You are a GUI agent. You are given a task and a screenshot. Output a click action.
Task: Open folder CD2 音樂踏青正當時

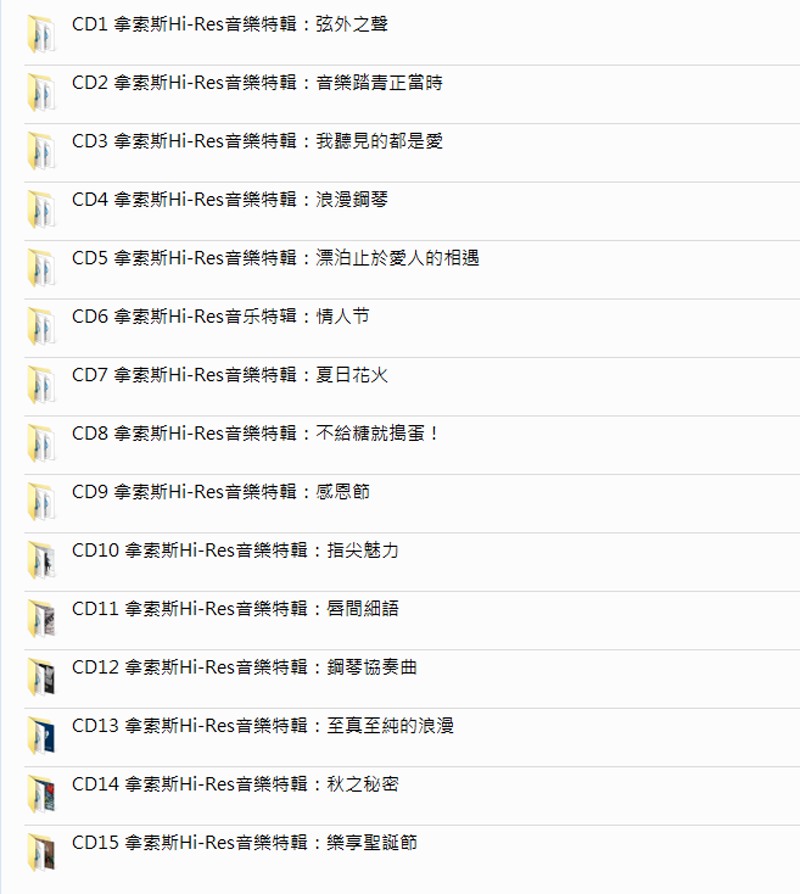pyautogui.click(x=257, y=83)
